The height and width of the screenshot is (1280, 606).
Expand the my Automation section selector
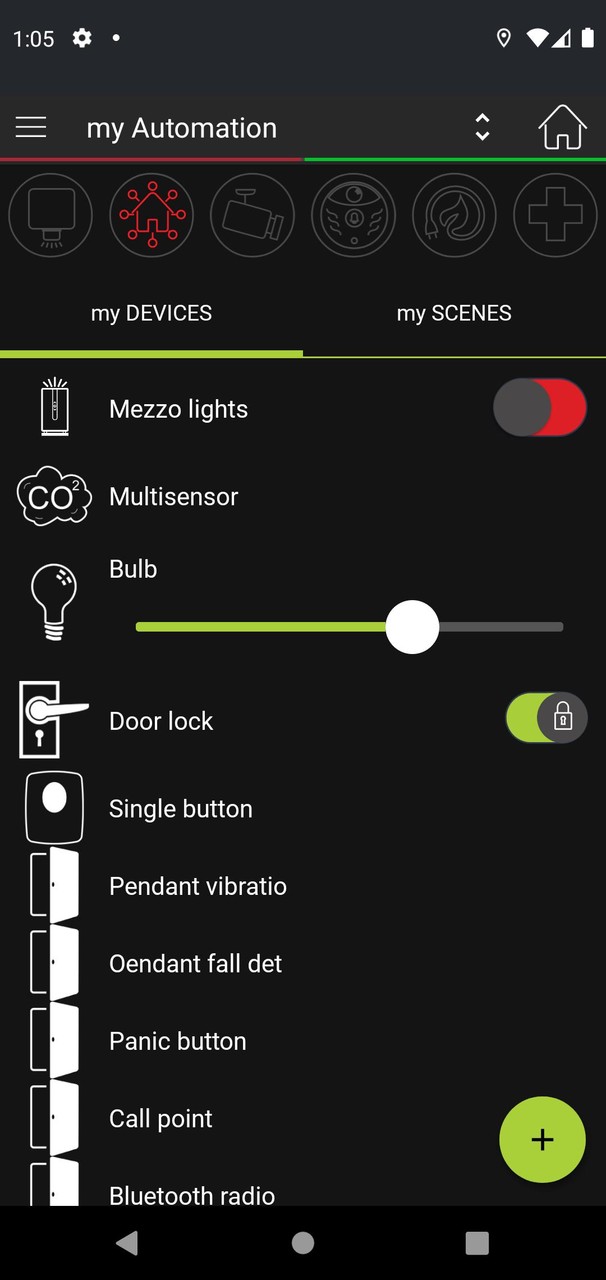pos(482,128)
